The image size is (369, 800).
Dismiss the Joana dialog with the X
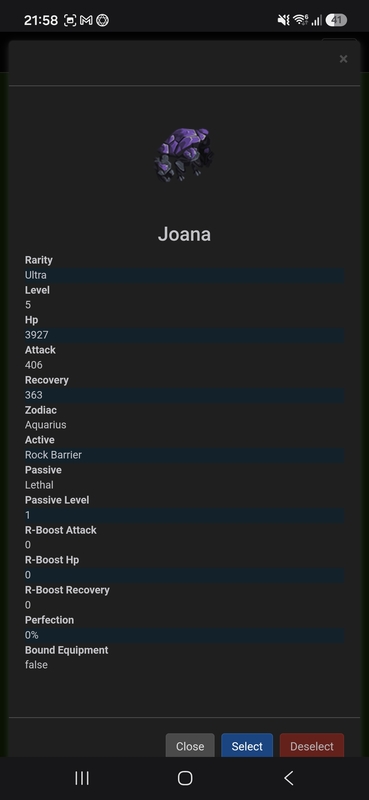pos(343,59)
